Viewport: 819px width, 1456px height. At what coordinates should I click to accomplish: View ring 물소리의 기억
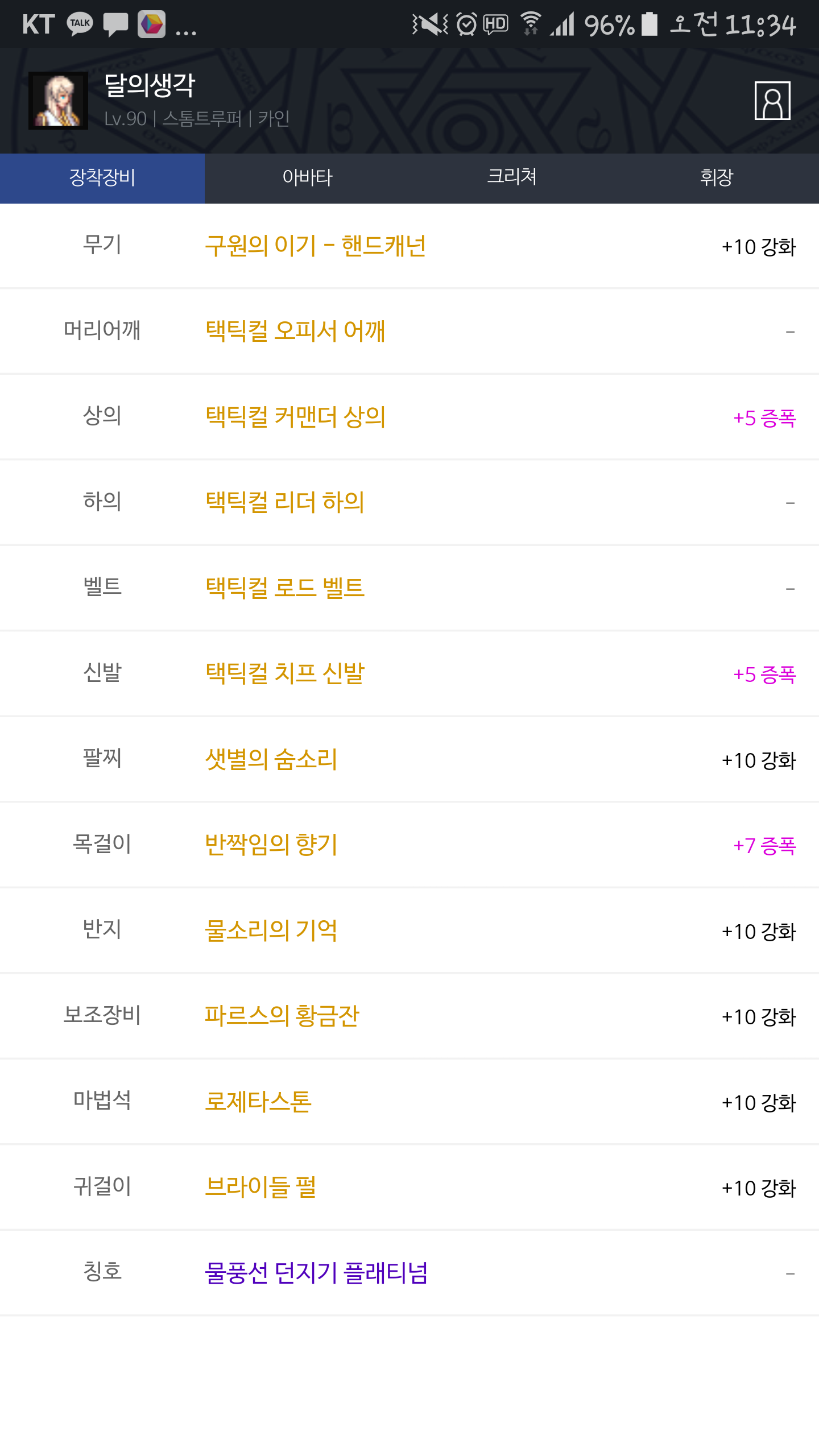(x=271, y=930)
